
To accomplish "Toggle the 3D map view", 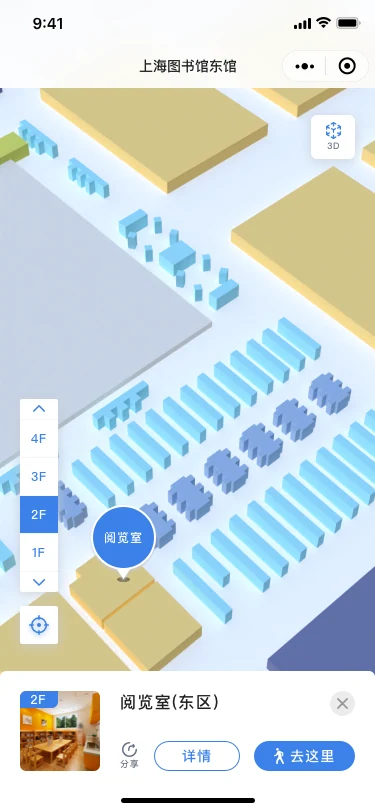I will [x=333, y=137].
